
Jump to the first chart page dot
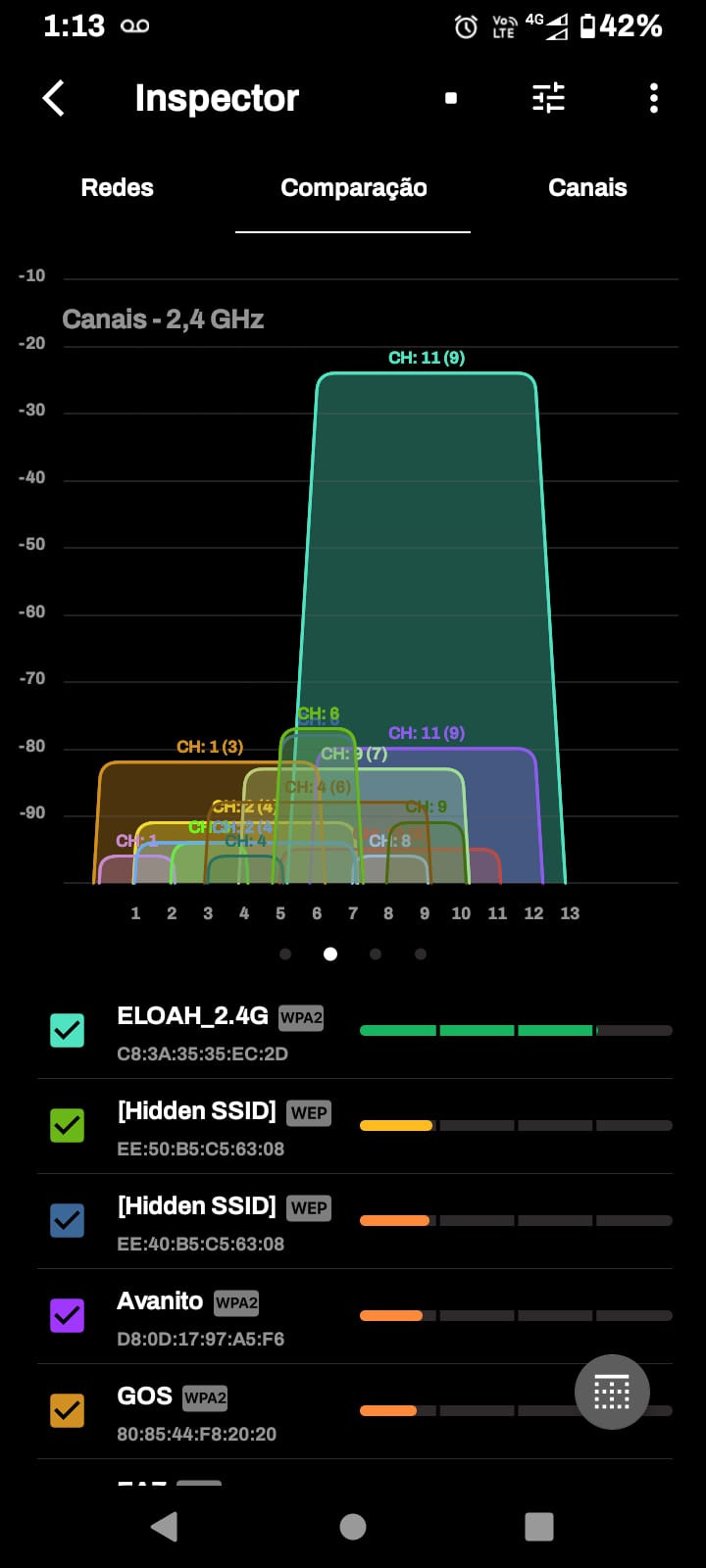pos(285,954)
